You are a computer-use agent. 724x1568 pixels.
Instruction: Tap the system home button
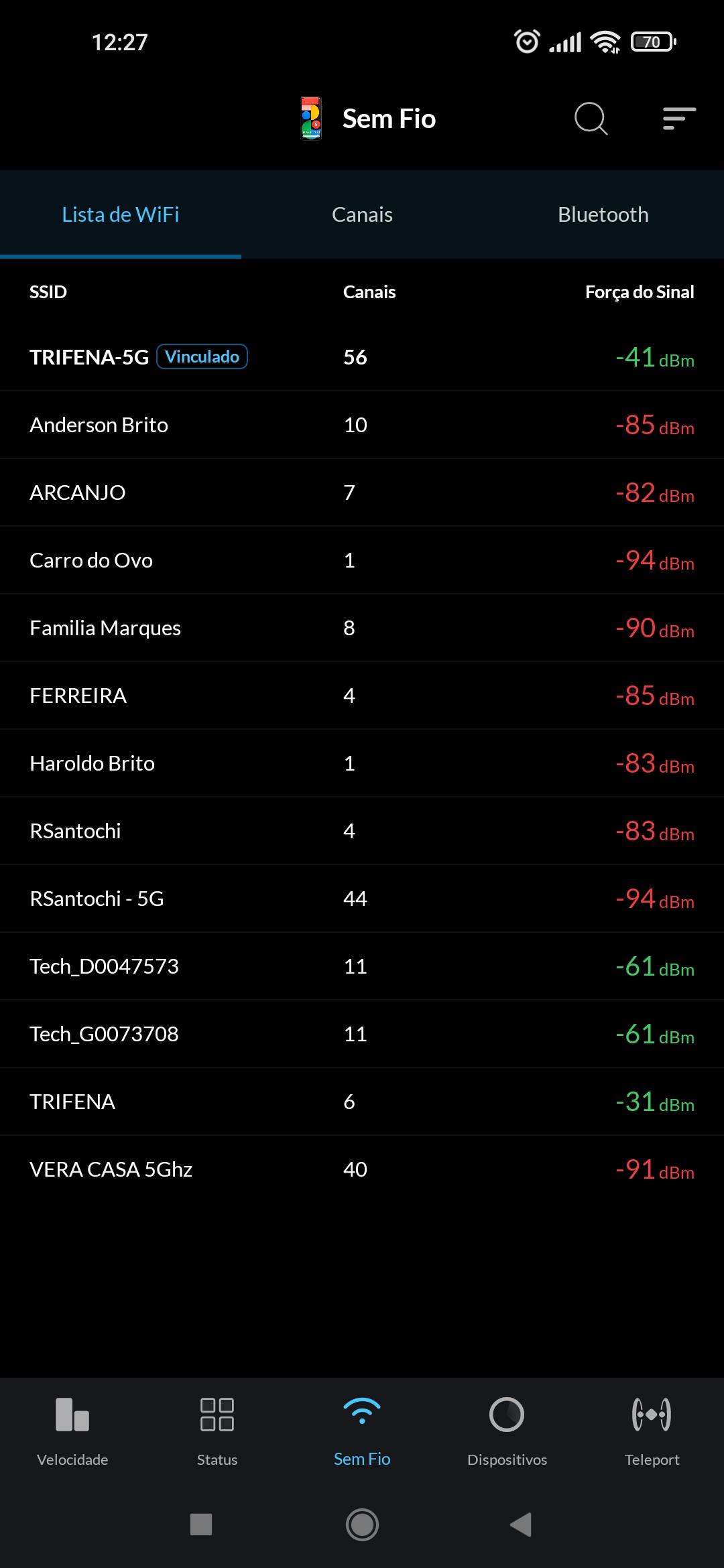coord(362,1524)
